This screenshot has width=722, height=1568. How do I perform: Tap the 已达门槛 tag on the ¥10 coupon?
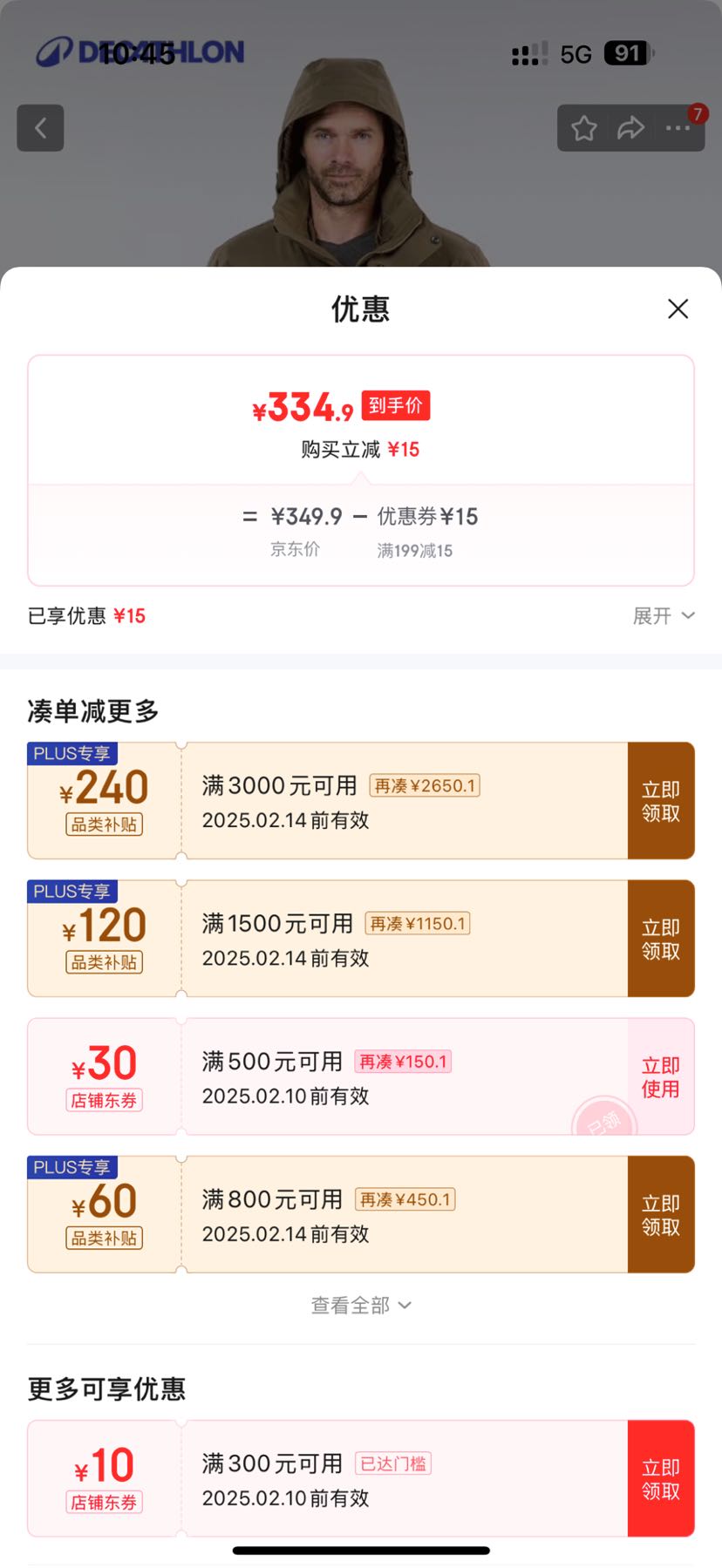[x=393, y=1464]
